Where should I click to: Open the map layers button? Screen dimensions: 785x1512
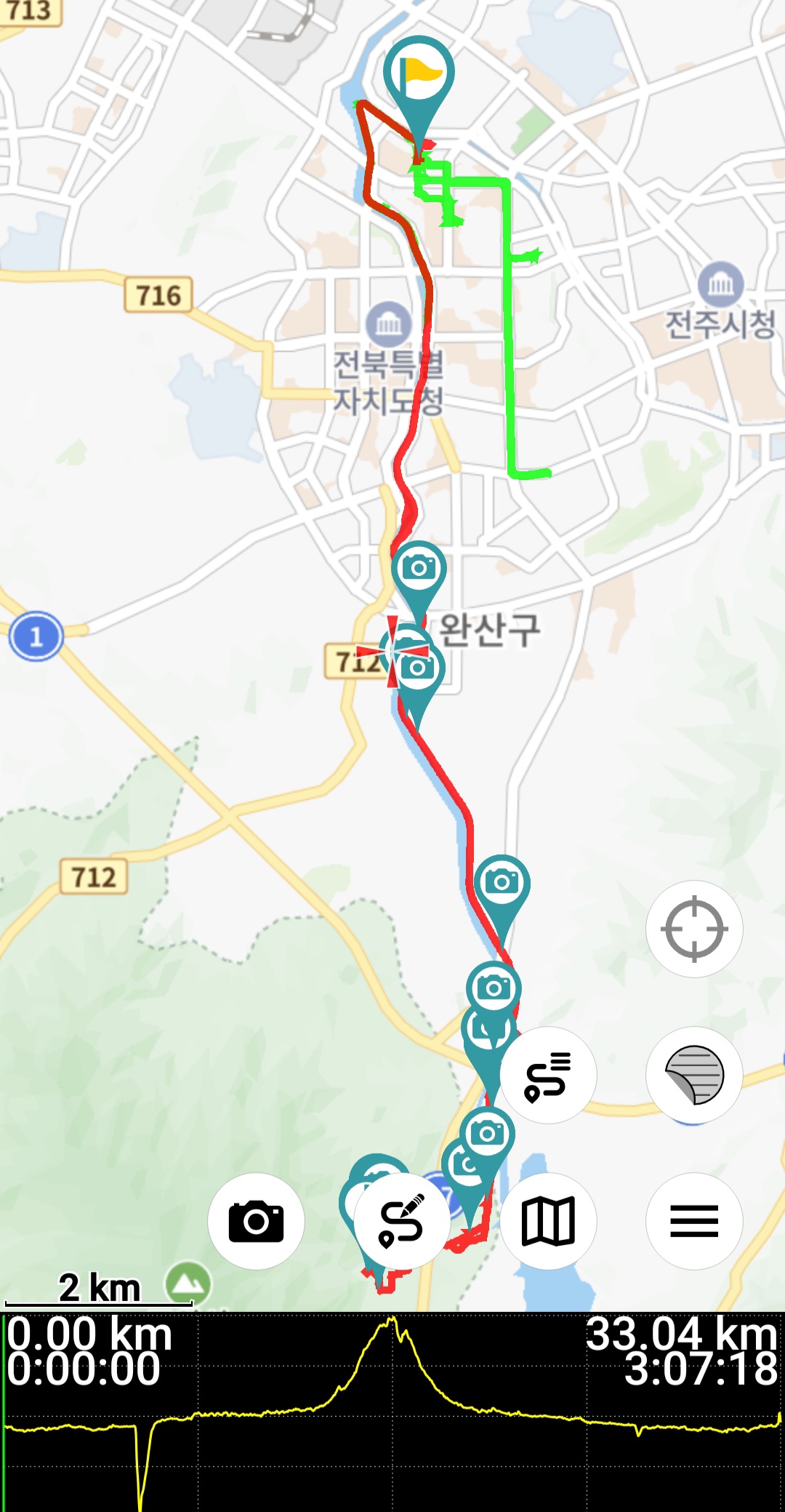(x=694, y=1075)
